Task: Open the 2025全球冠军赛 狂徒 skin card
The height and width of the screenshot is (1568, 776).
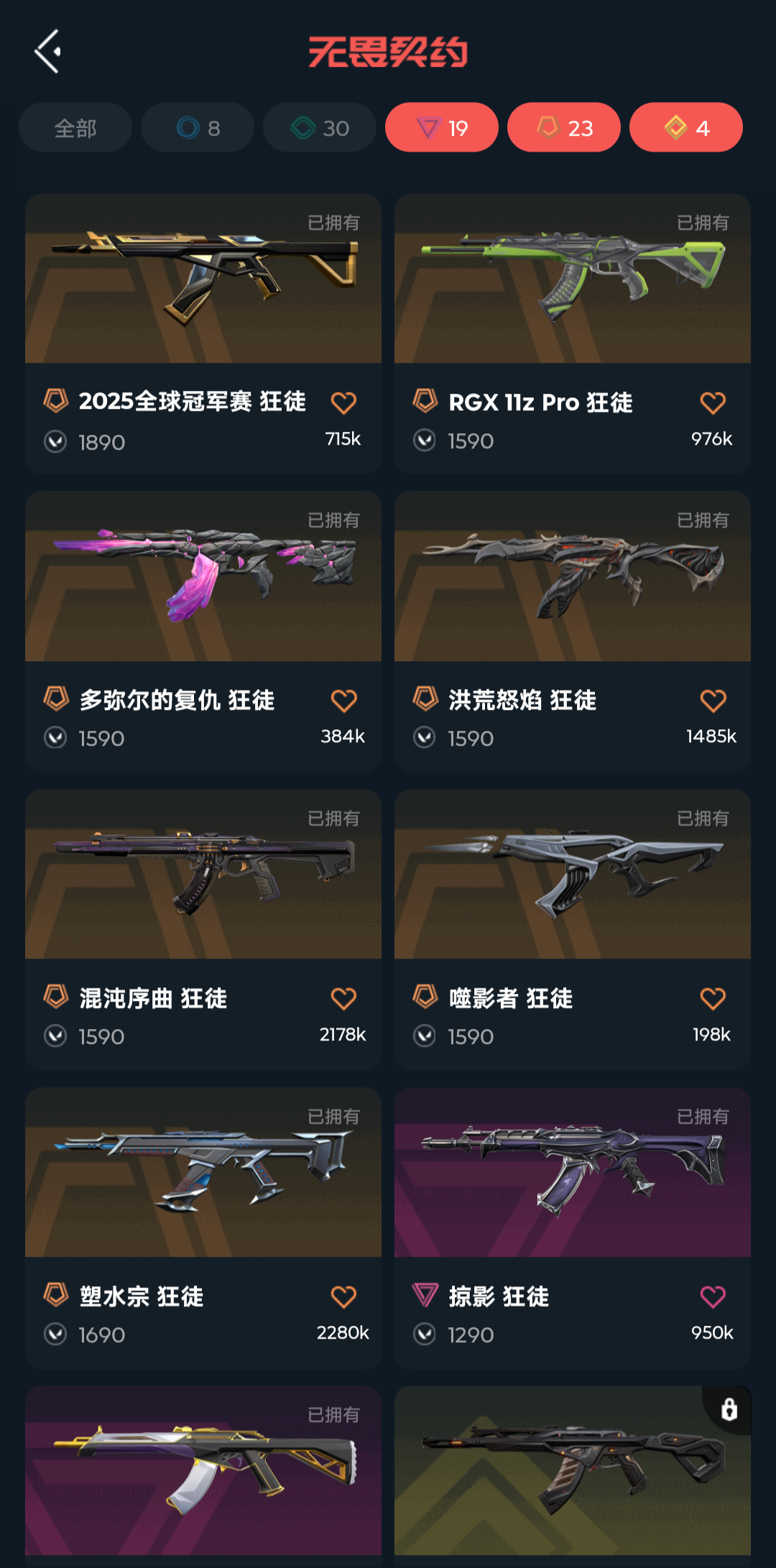Action: [203, 333]
